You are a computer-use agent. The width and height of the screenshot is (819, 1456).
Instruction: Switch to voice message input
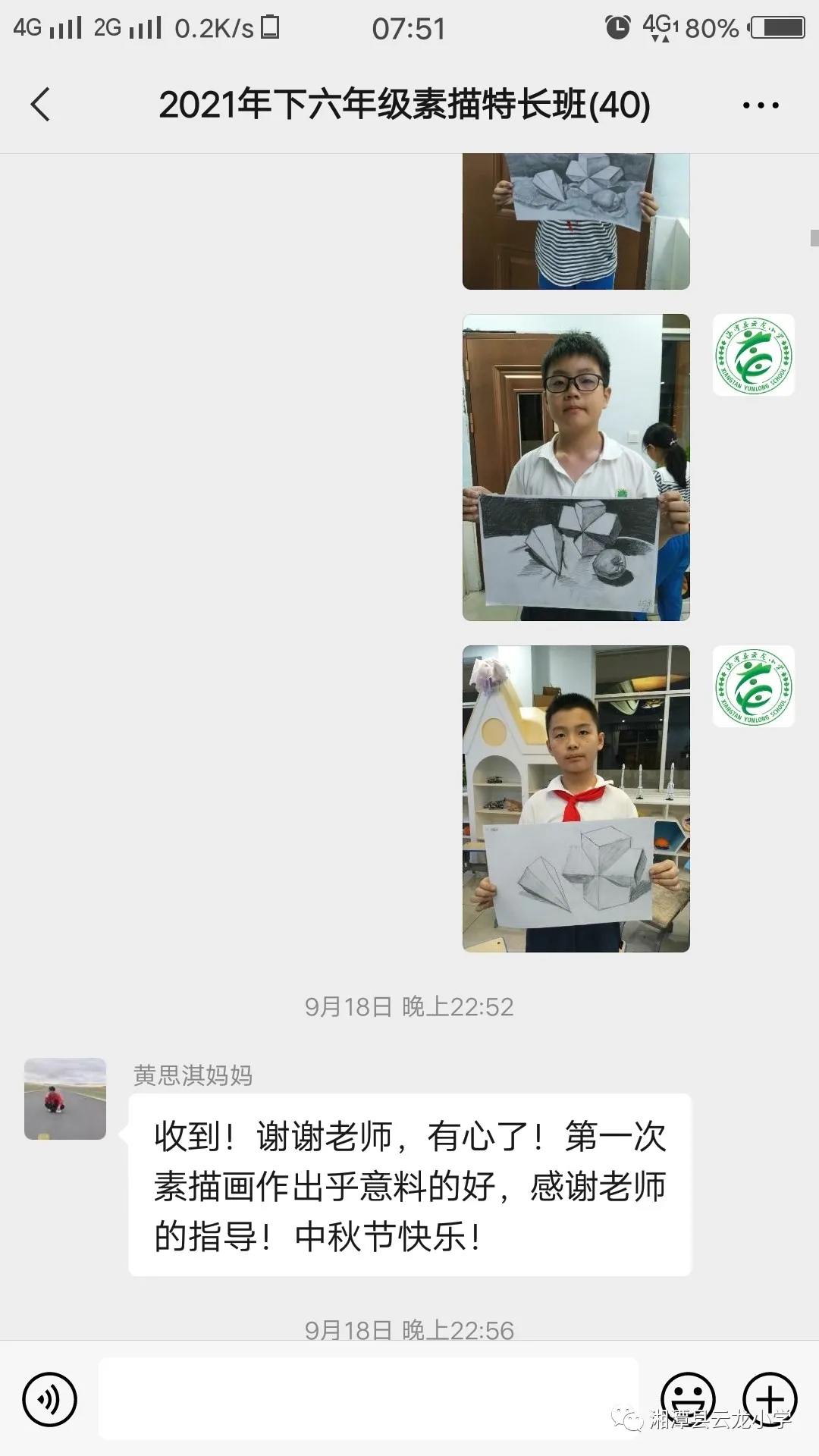click(x=49, y=1399)
